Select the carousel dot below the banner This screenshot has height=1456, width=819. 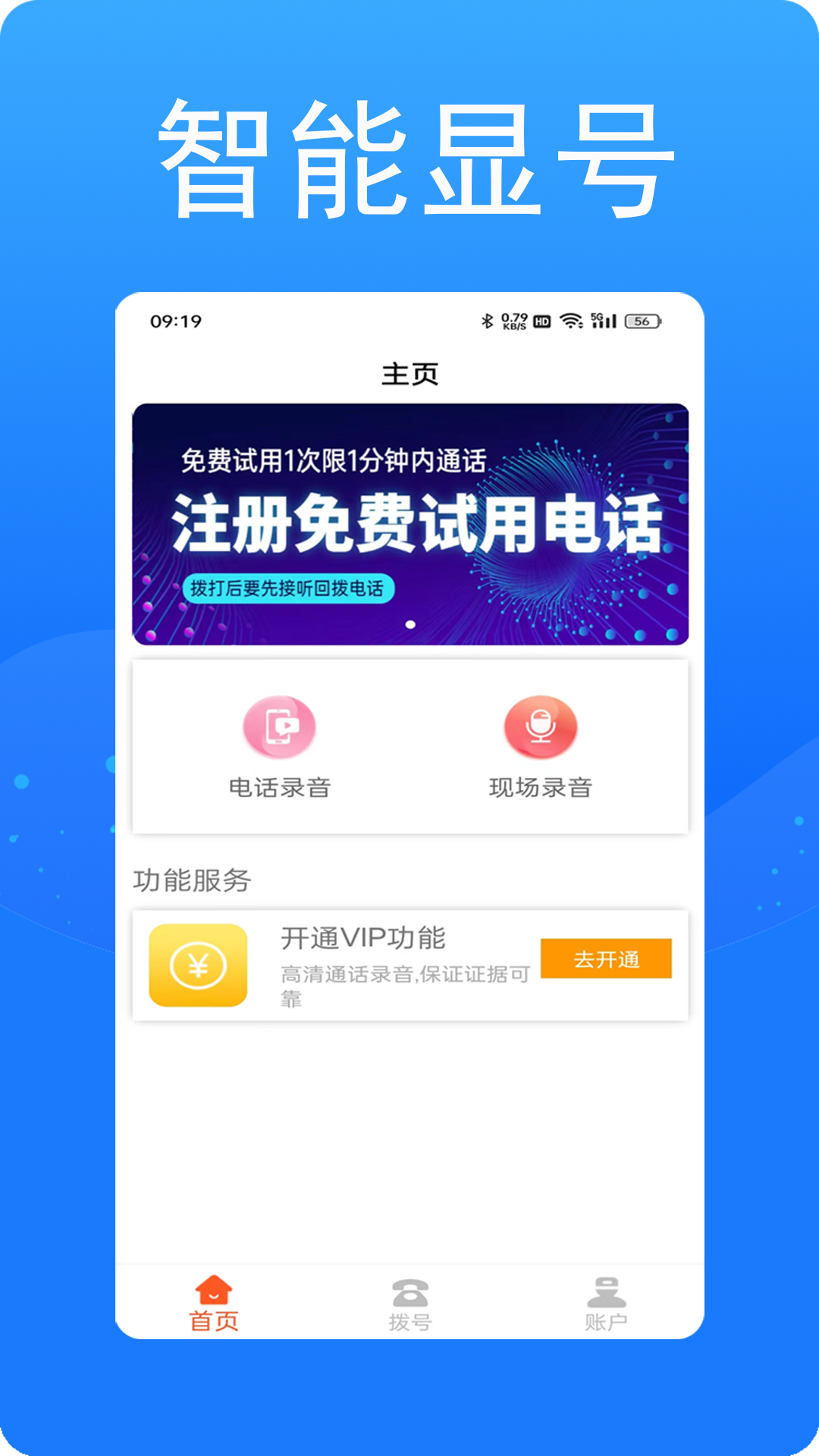coord(410,624)
